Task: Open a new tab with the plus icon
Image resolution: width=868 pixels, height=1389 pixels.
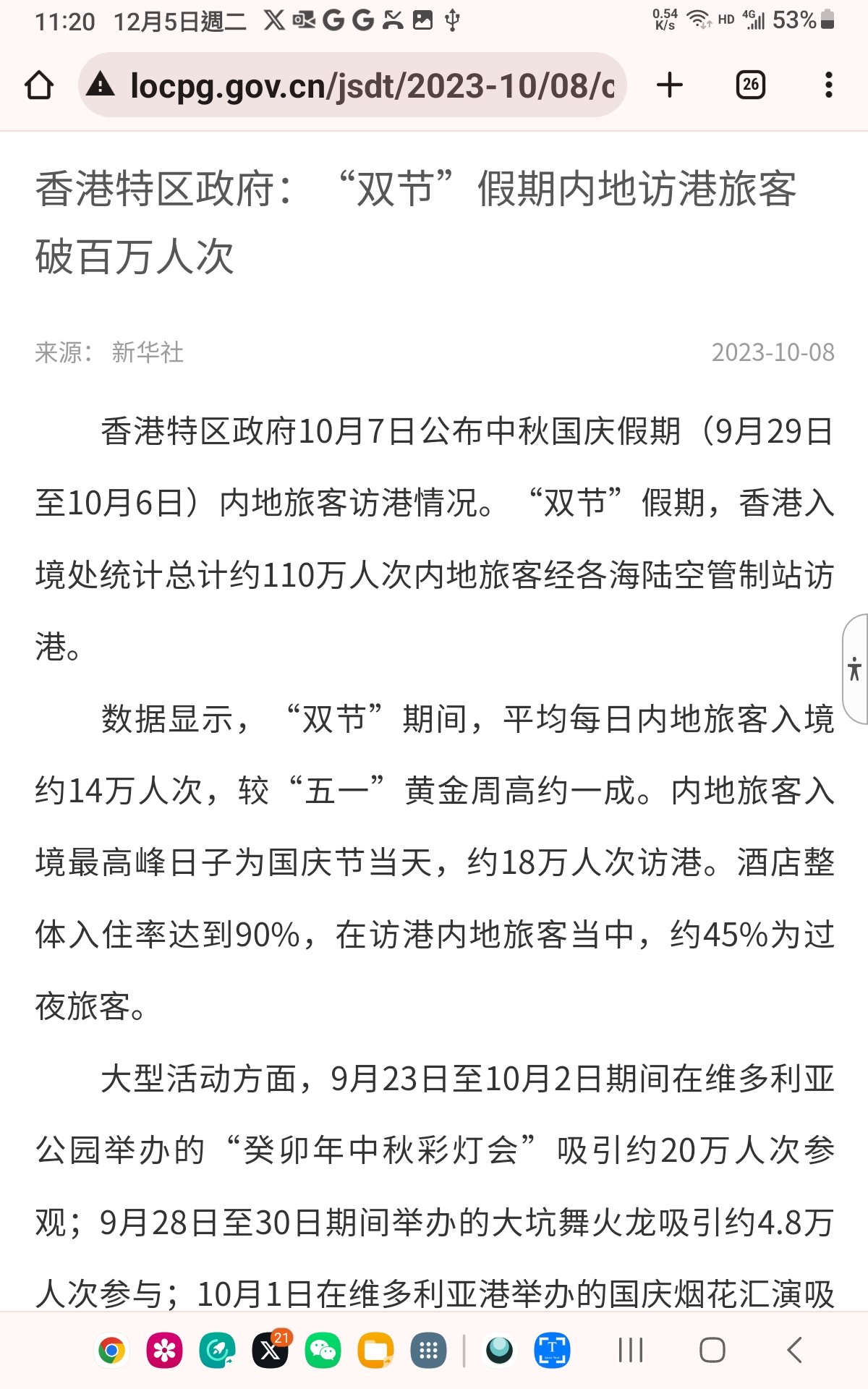Action: pos(670,85)
